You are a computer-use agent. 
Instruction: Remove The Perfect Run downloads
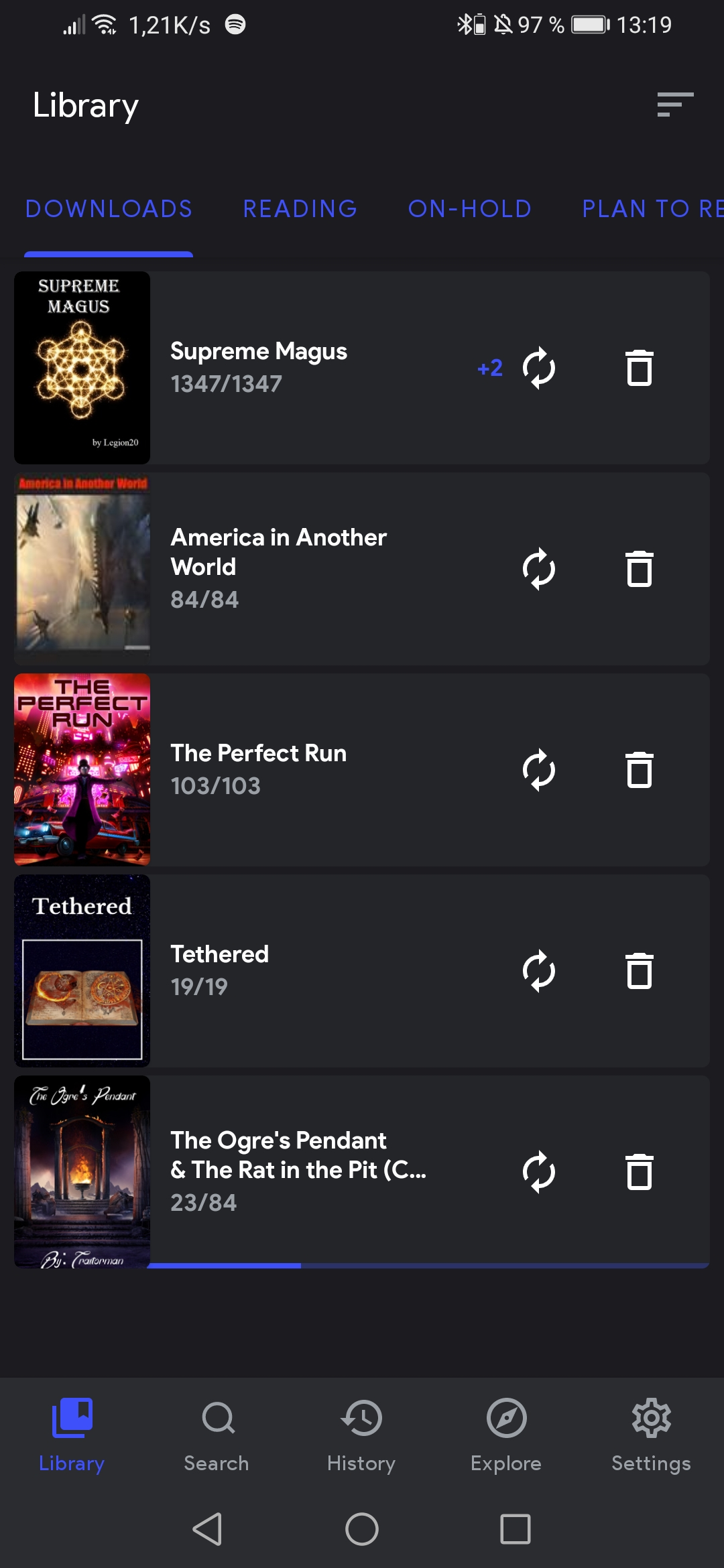coord(640,770)
